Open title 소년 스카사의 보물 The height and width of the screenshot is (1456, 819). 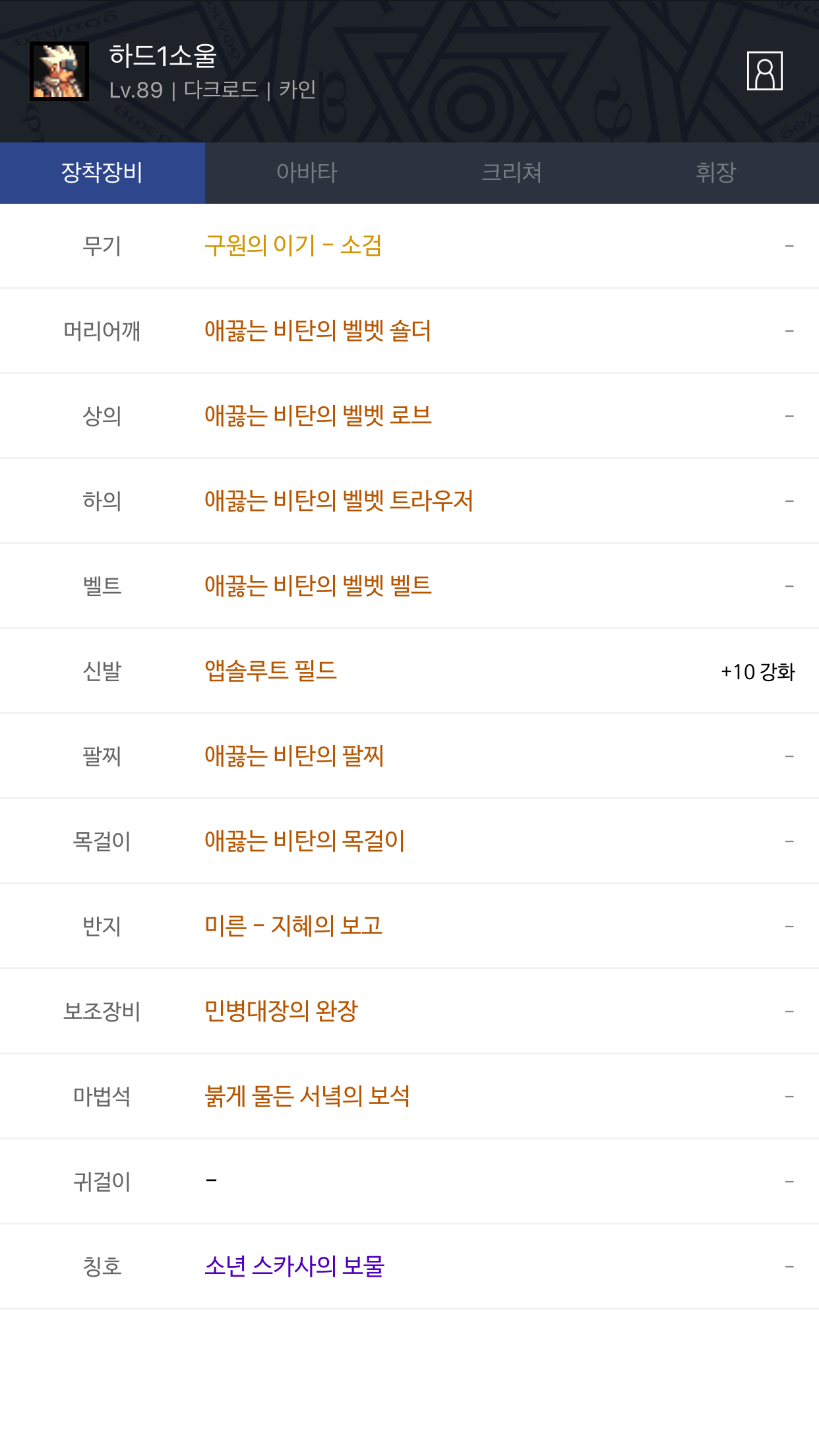point(294,1266)
